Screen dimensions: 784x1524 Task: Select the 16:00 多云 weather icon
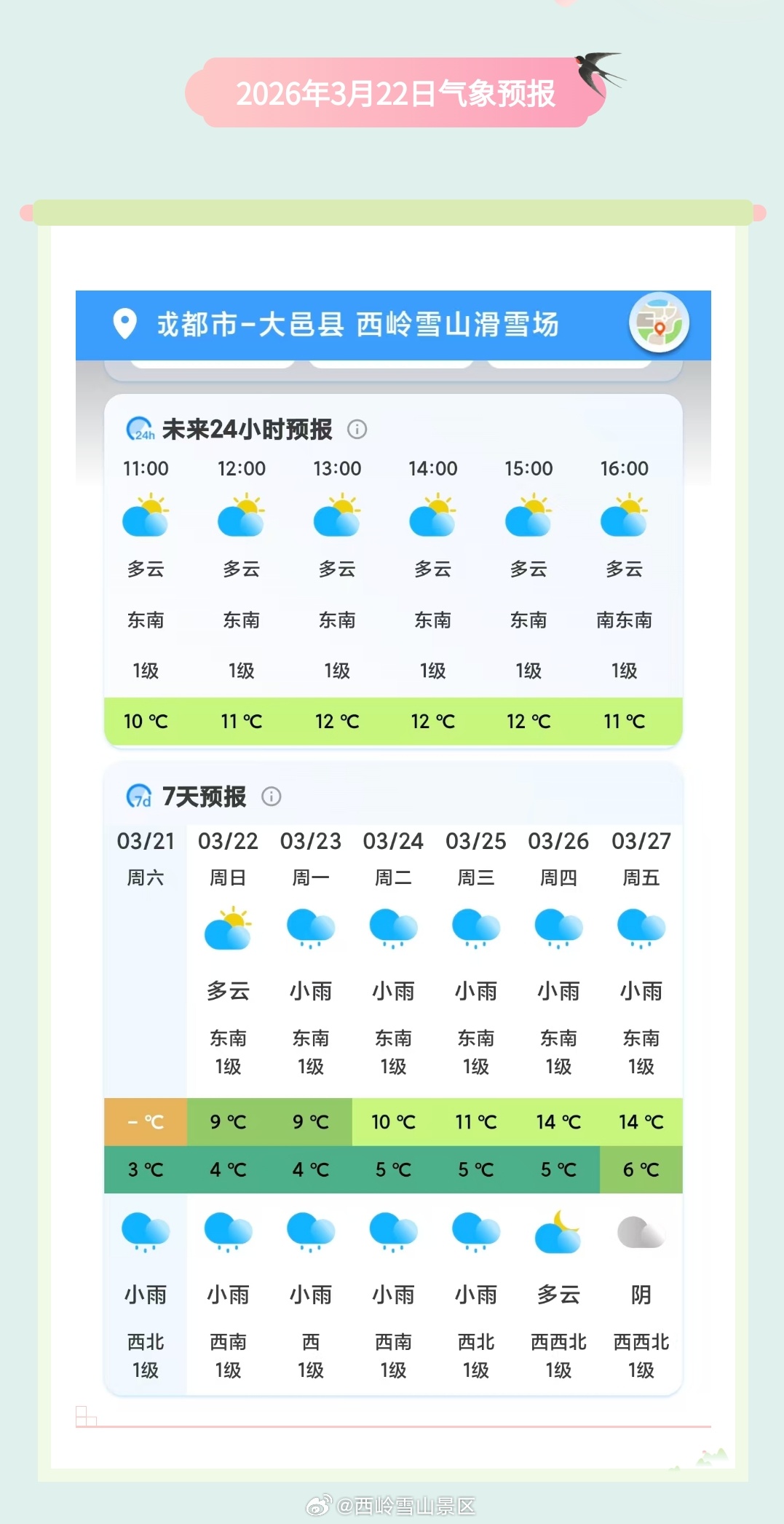[624, 515]
